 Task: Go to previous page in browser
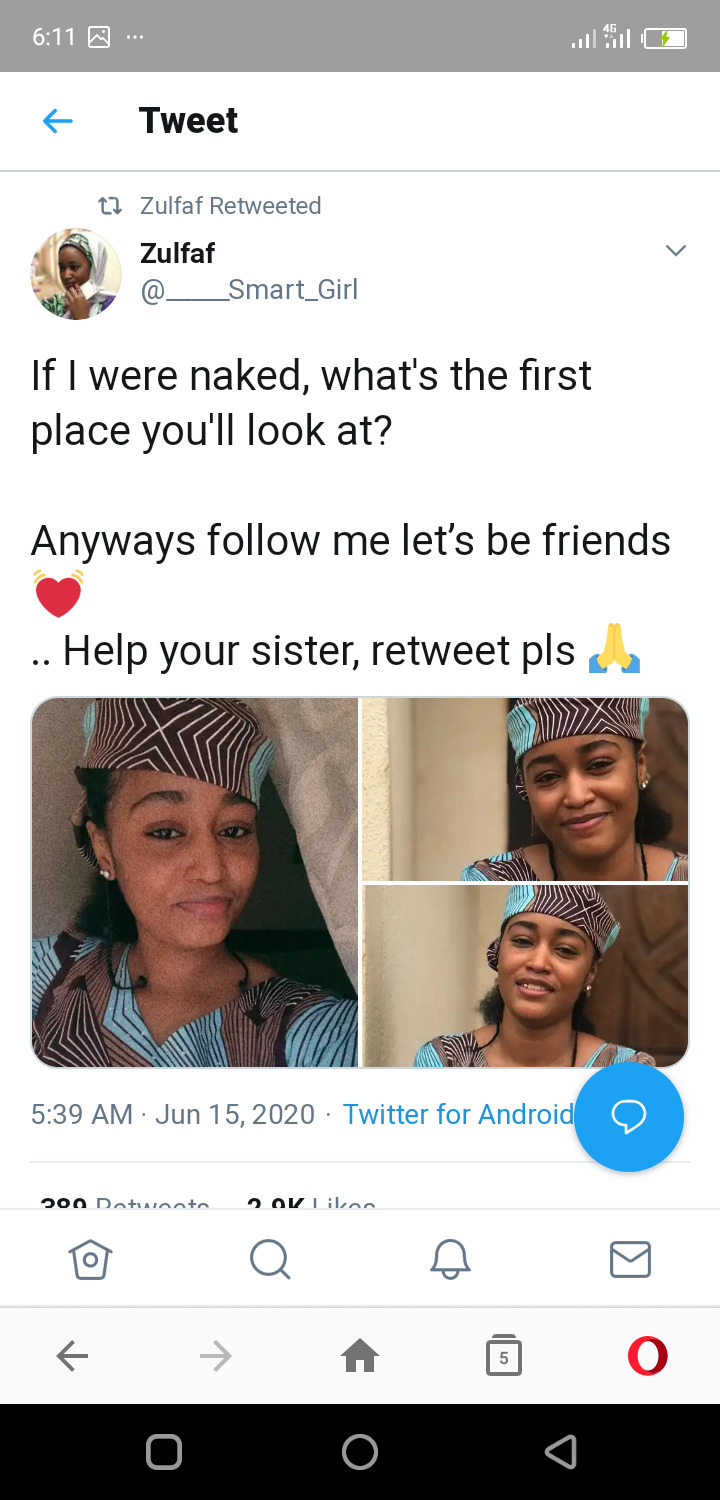(72, 1356)
